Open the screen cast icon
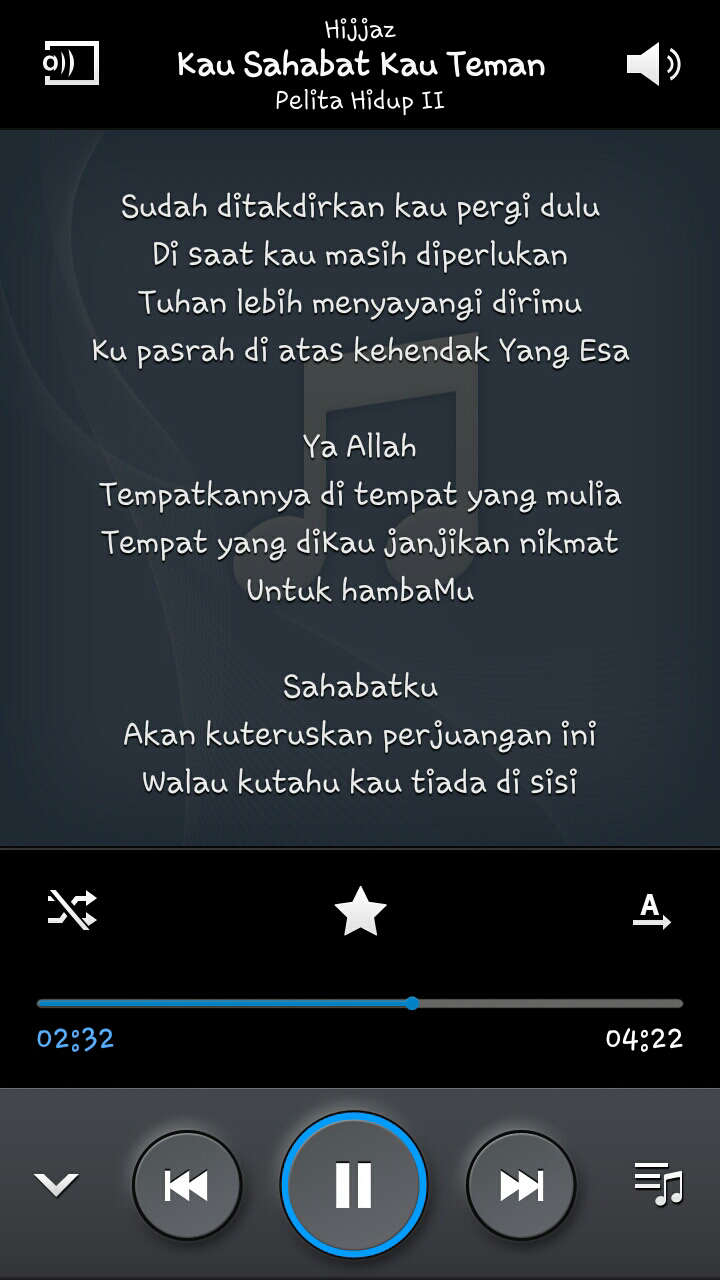 coord(71,63)
